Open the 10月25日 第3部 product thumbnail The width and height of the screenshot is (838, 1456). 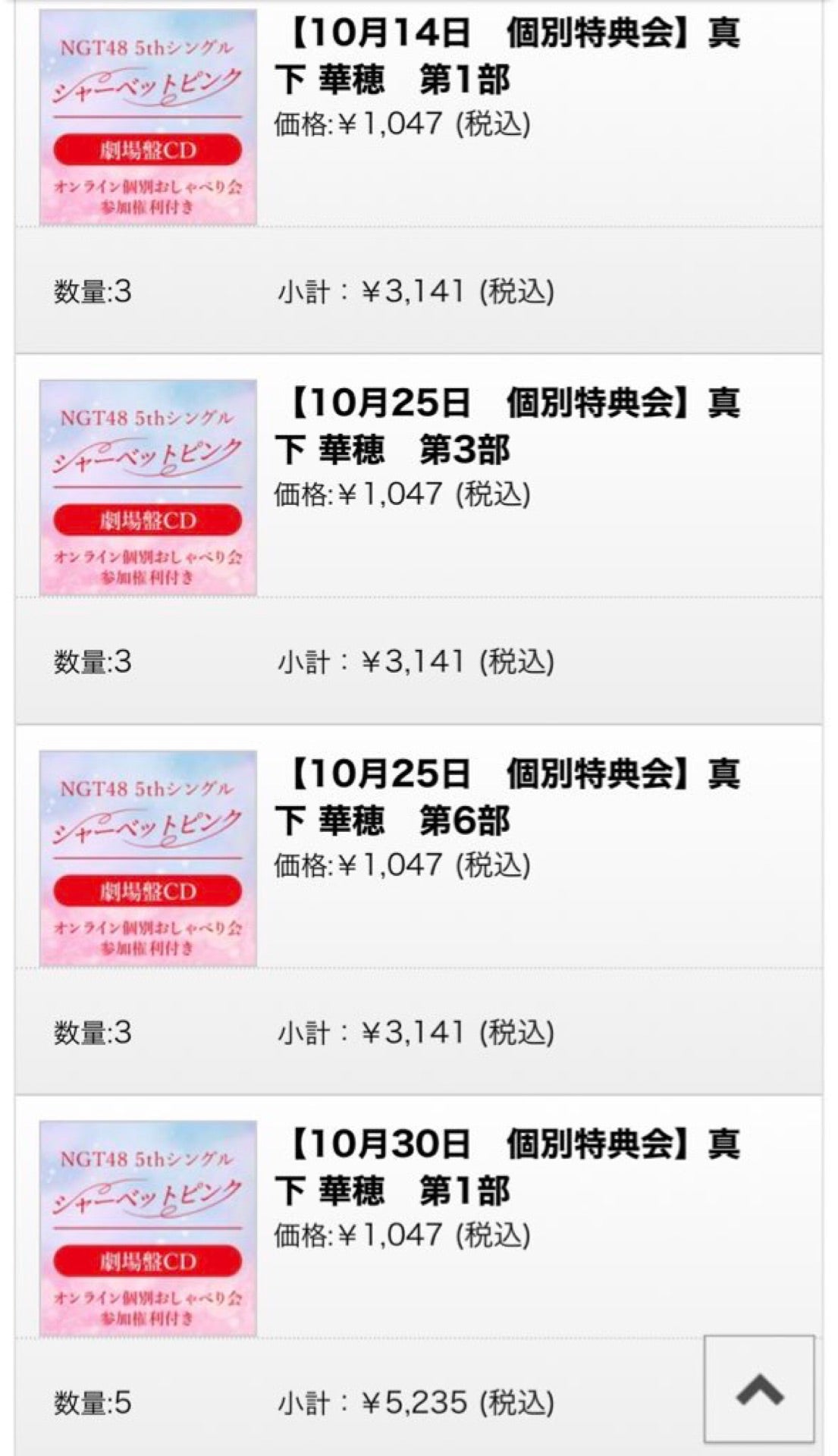(x=148, y=488)
